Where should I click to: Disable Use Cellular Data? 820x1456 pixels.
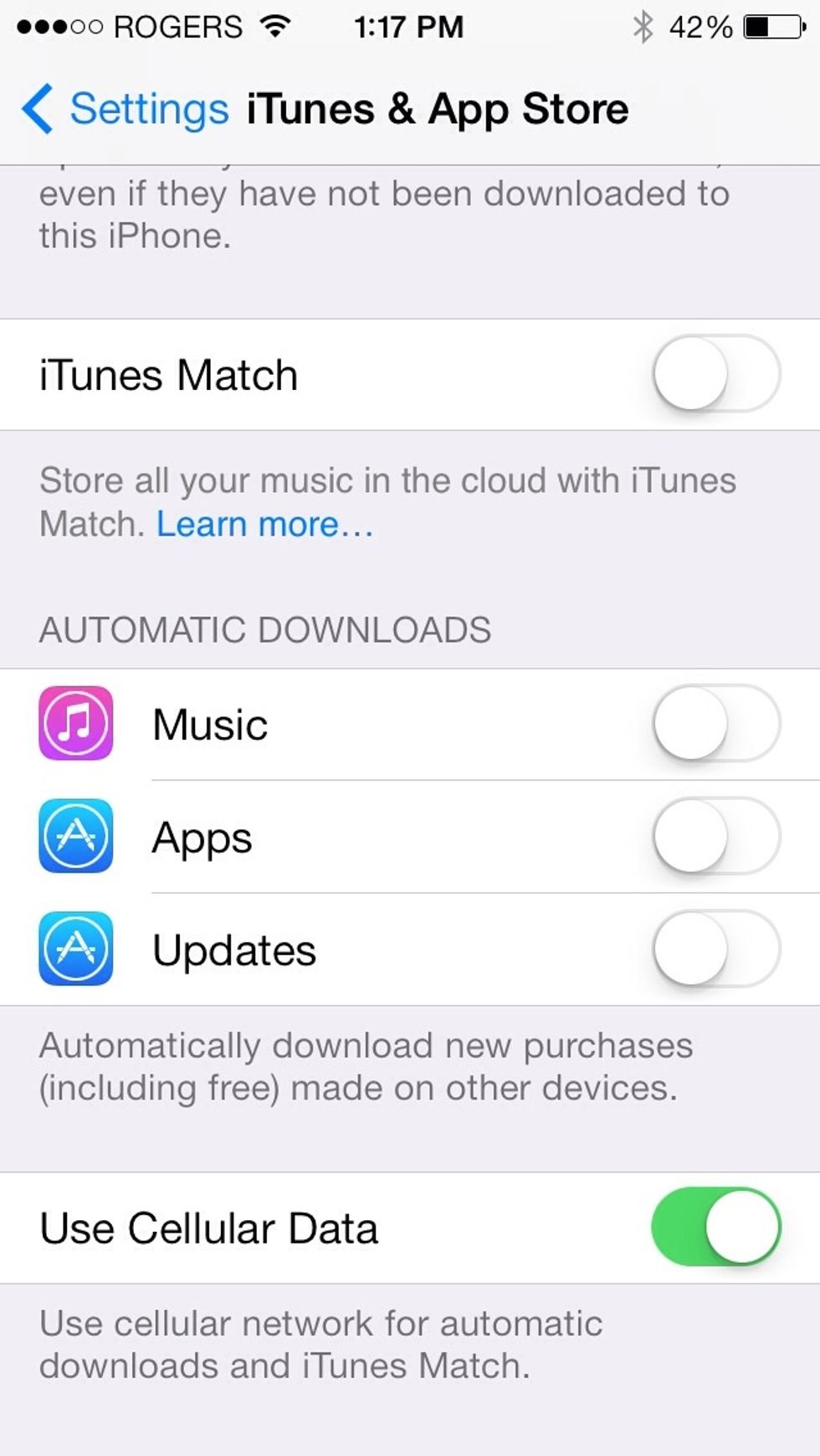pos(716,1228)
